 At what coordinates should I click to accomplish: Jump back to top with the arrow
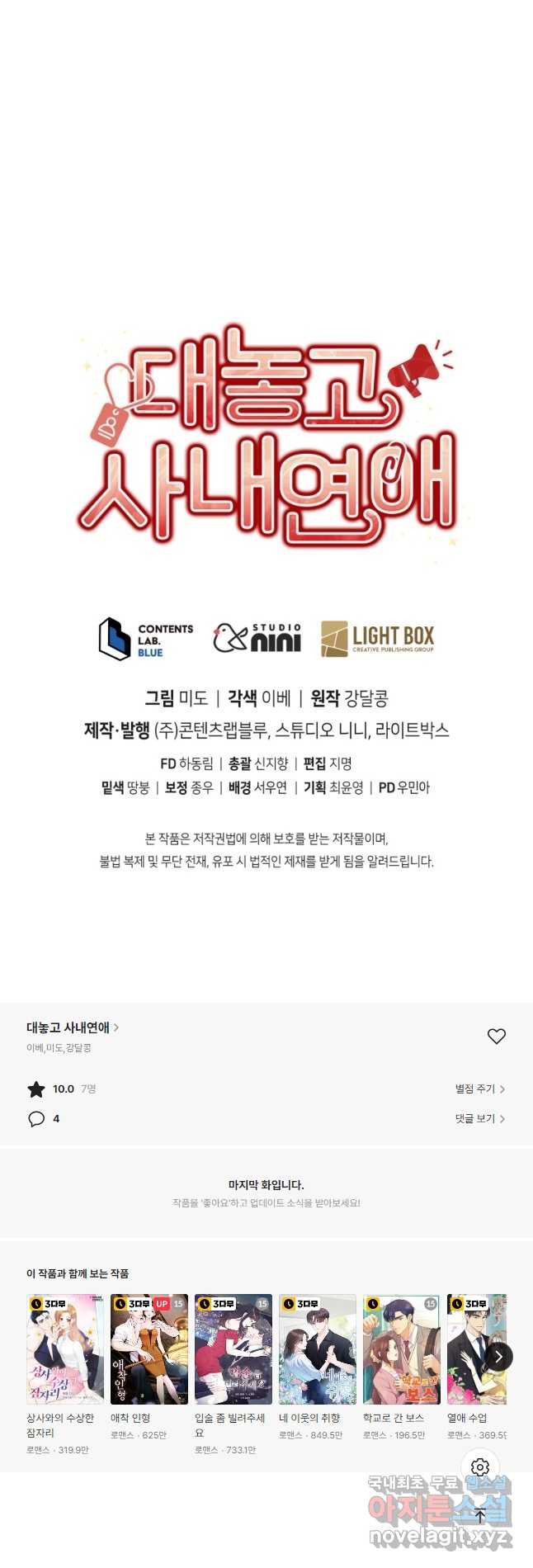coord(480,1515)
